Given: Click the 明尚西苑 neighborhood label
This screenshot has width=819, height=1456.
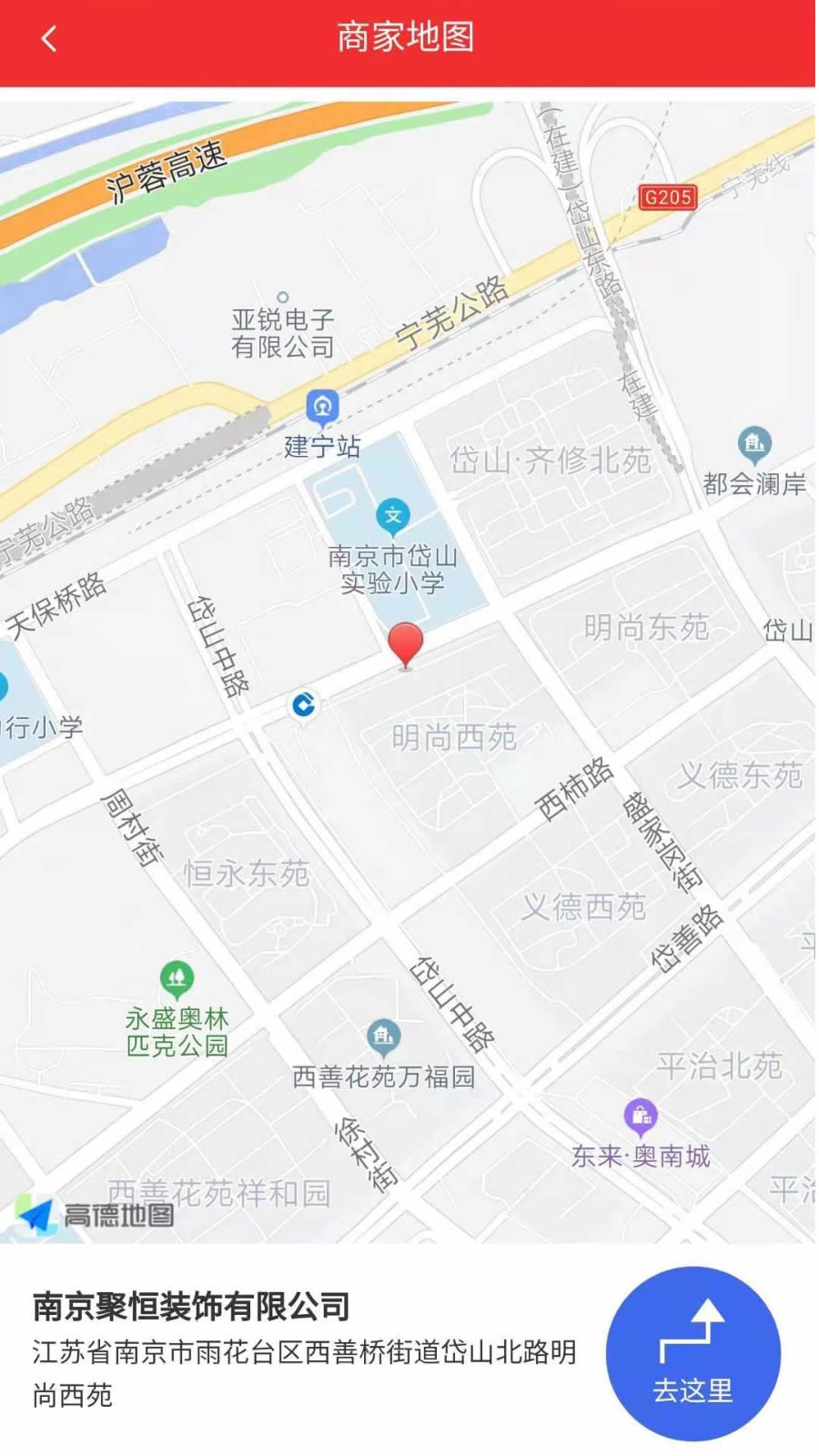Looking at the screenshot, I should [x=454, y=737].
